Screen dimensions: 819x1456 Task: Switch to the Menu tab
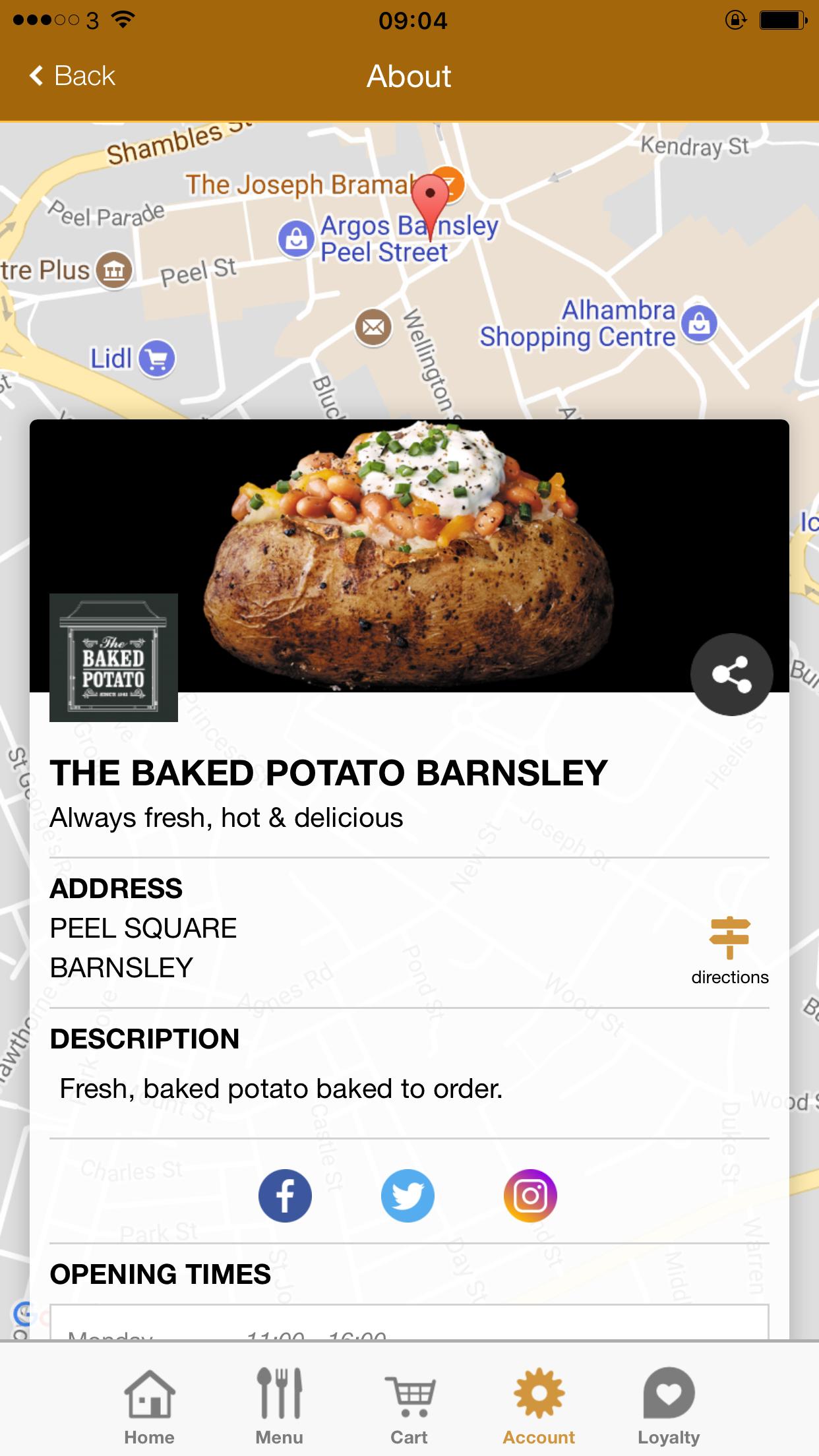point(280,1406)
